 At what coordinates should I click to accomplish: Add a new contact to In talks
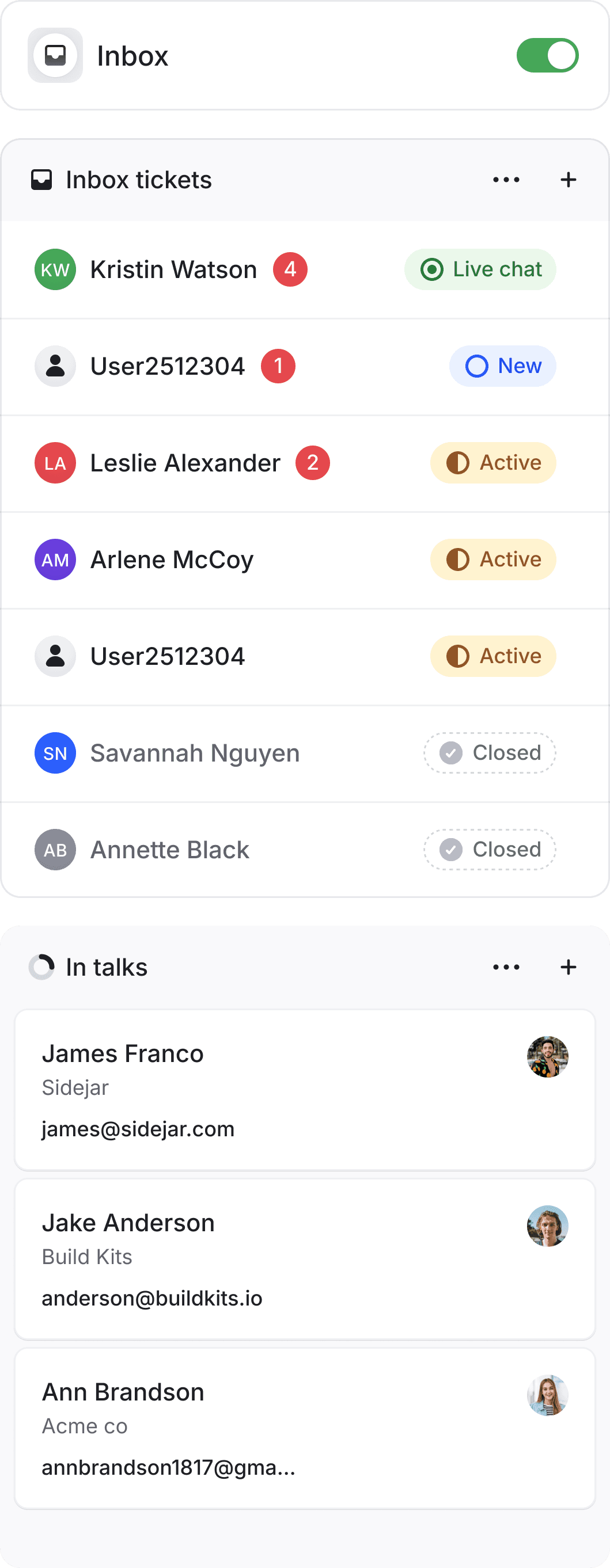pos(568,967)
